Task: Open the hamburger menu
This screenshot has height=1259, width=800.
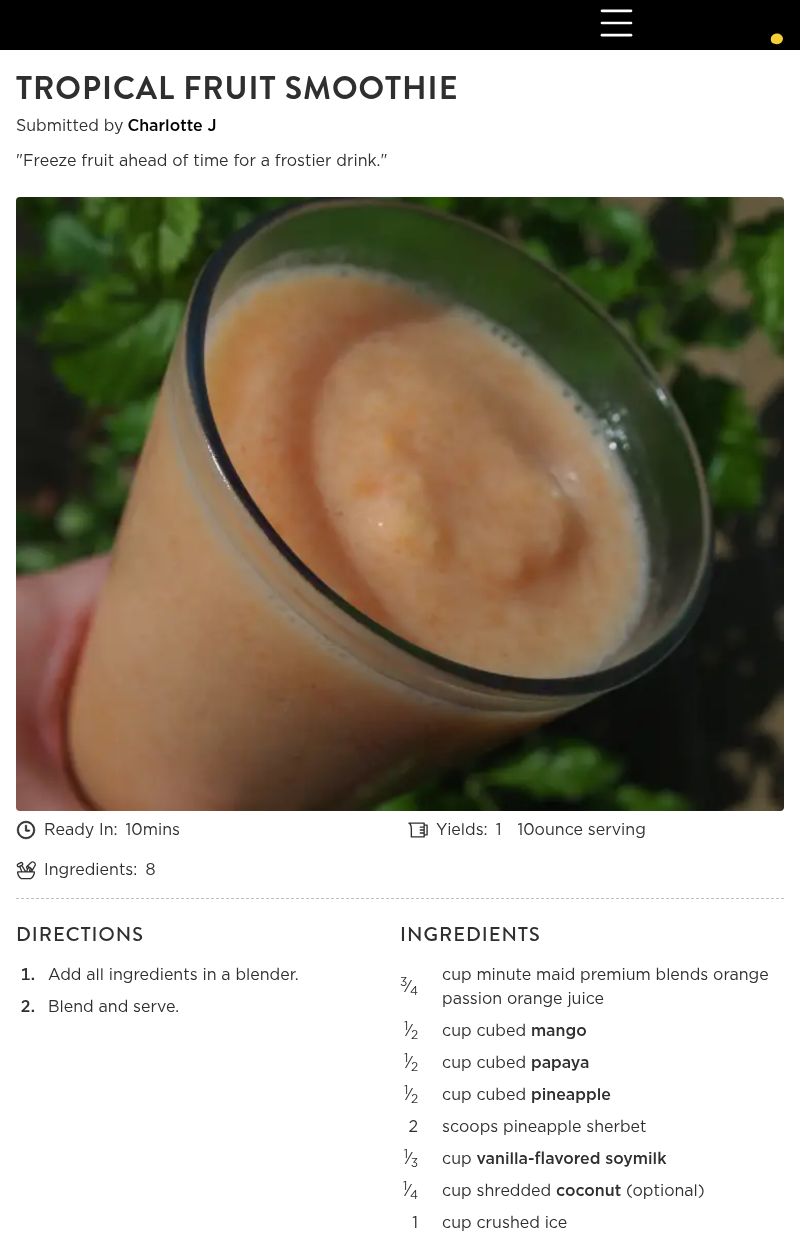Action: pyautogui.click(x=616, y=23)
